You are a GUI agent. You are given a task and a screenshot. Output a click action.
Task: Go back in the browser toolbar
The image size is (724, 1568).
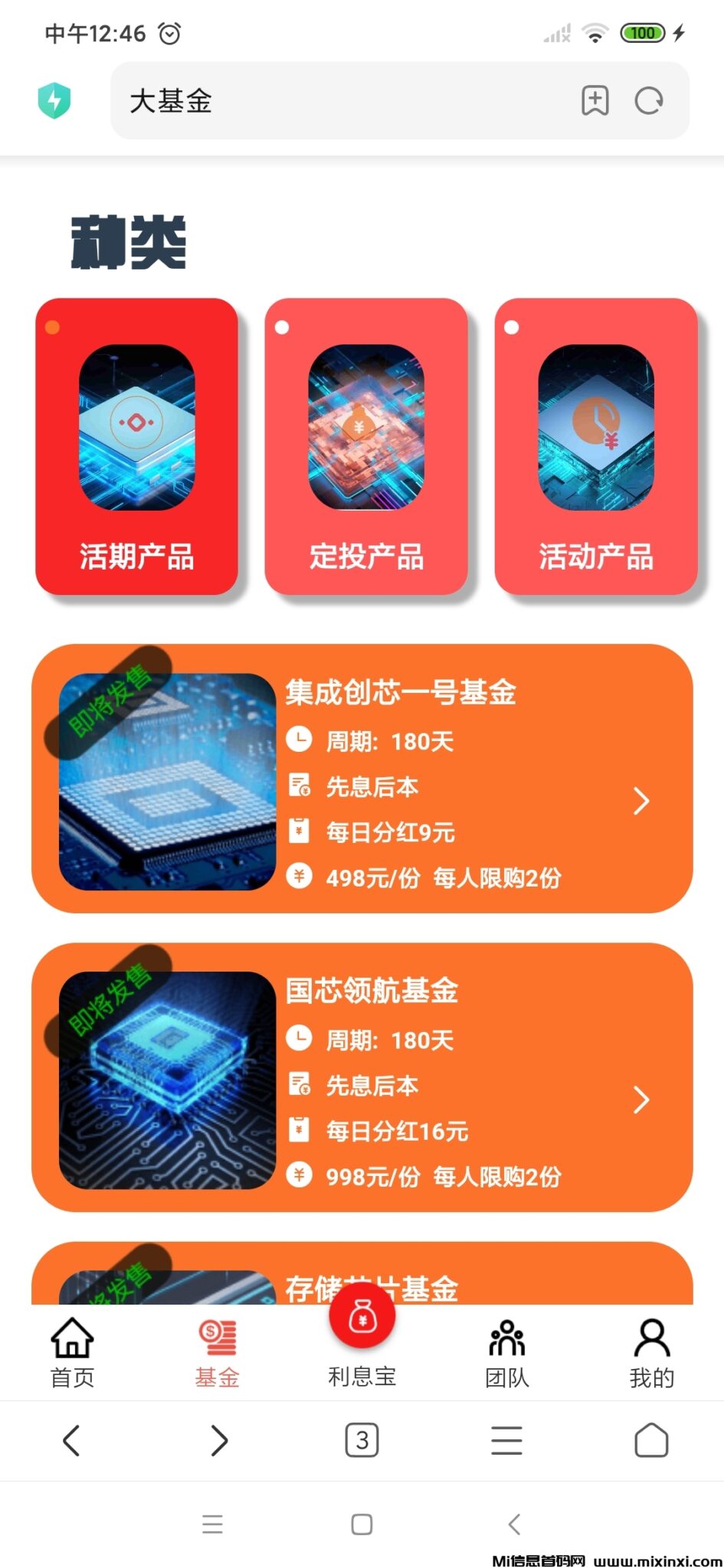71,1440
